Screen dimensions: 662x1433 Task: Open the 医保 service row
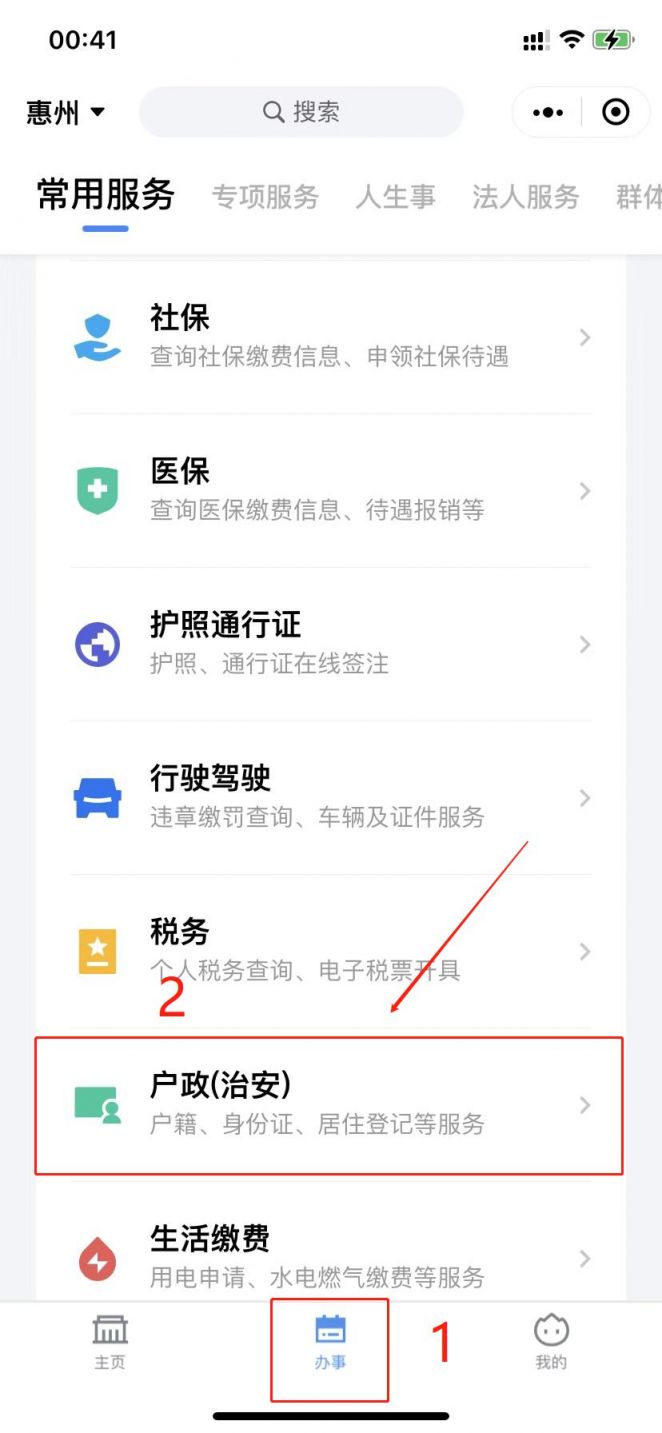click(330, 491)
